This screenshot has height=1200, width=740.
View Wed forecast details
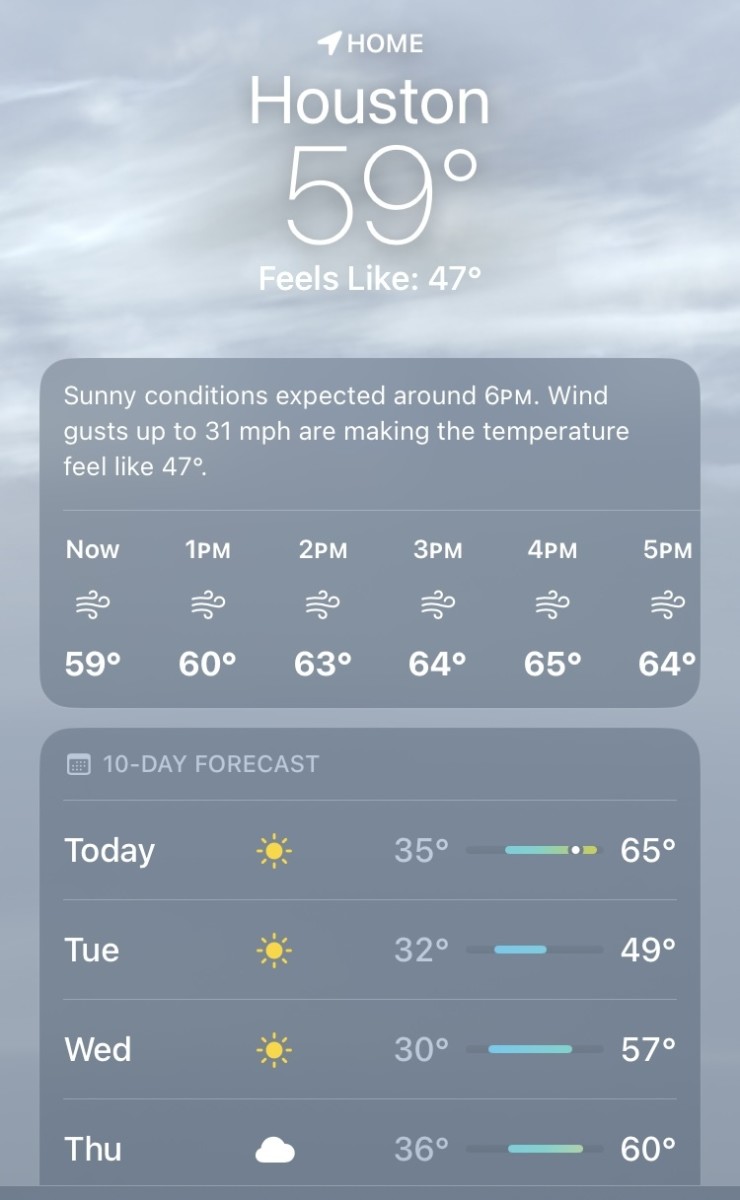click(x=369, y=1049)
